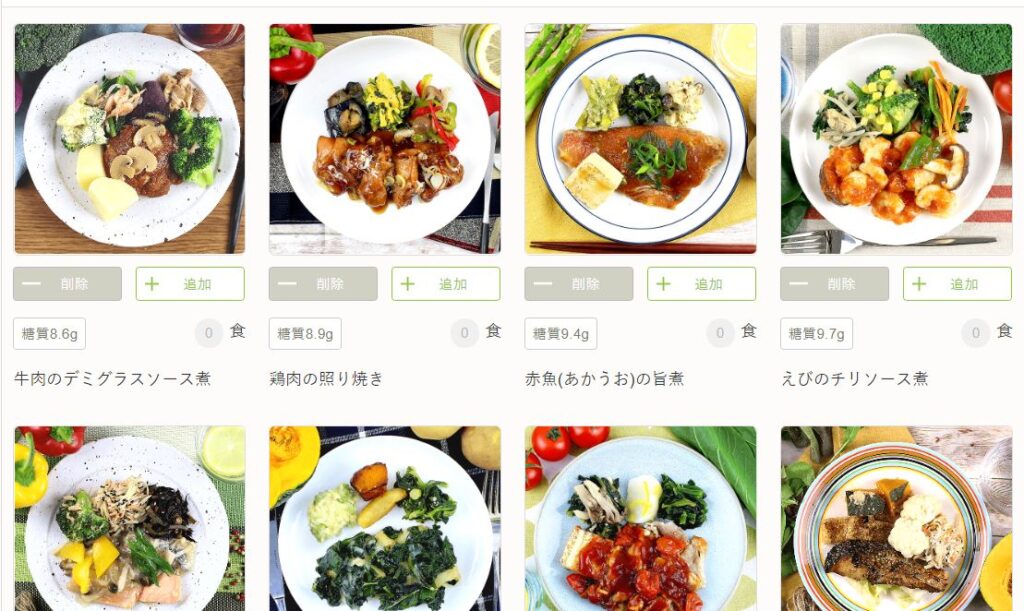Remove one 牛肉のデミグラスソース煮 meal
The width and height of the screenshot is (1024, 611).
(67, 284)
